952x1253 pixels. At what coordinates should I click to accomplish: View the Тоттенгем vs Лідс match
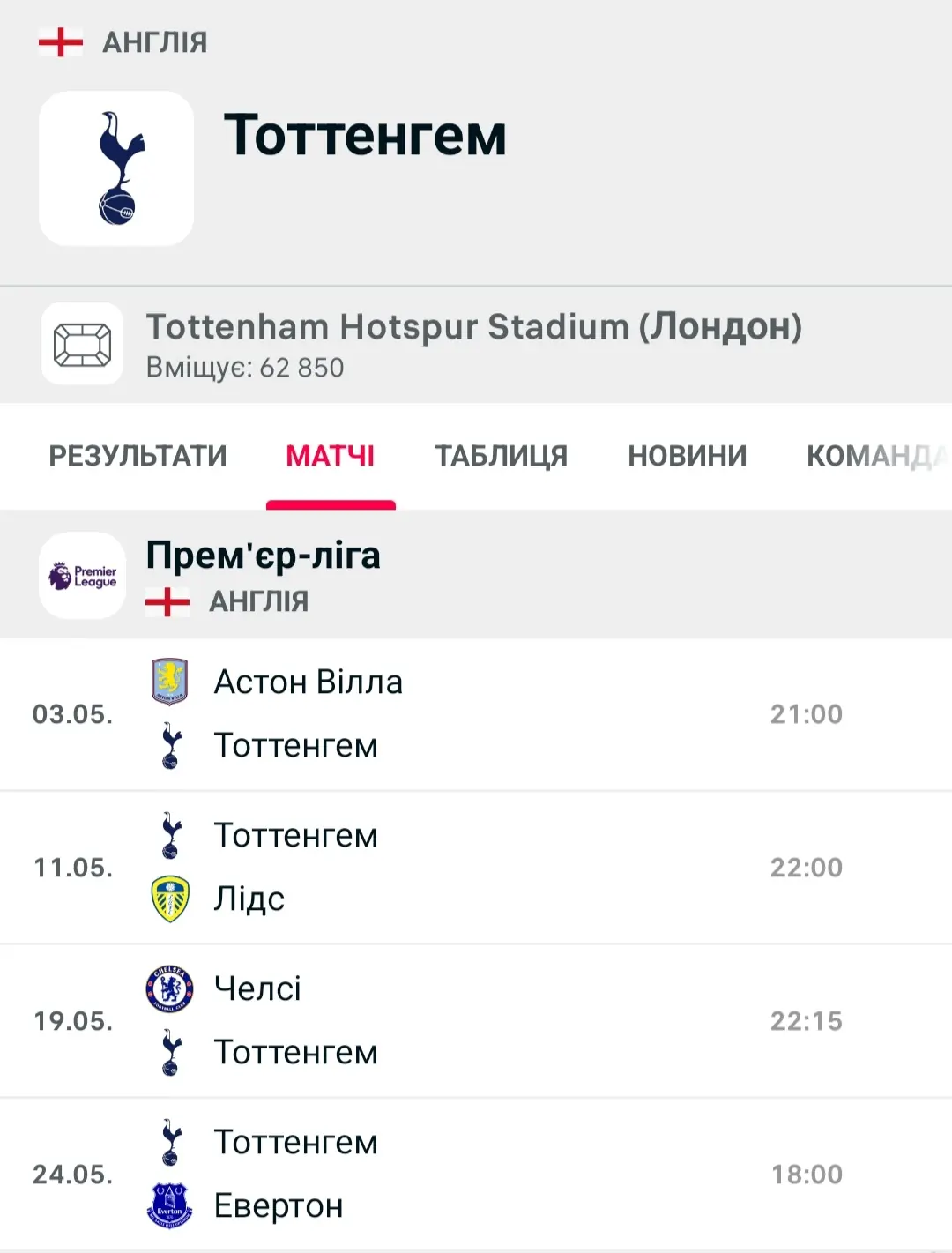476,868
